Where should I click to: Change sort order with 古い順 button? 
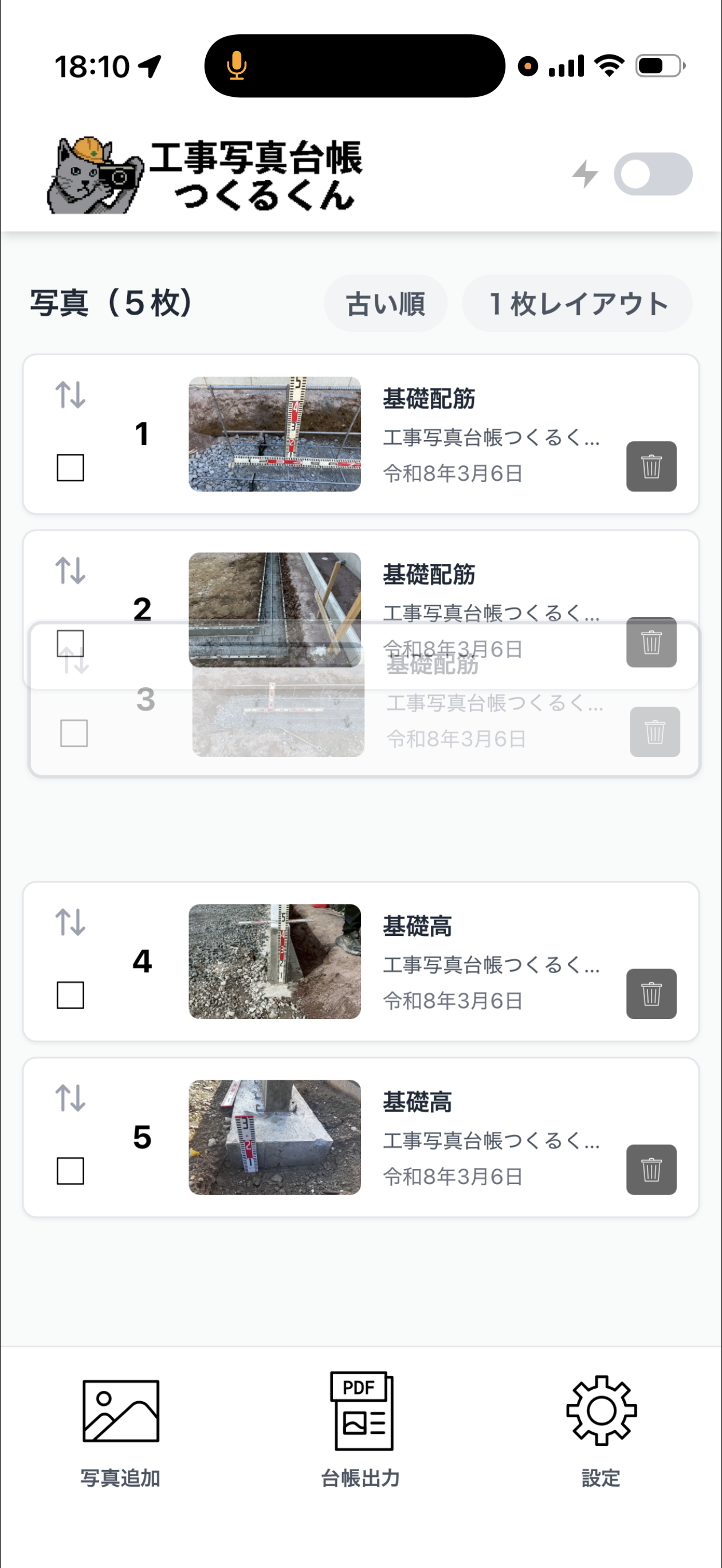(x=385, y=303)
